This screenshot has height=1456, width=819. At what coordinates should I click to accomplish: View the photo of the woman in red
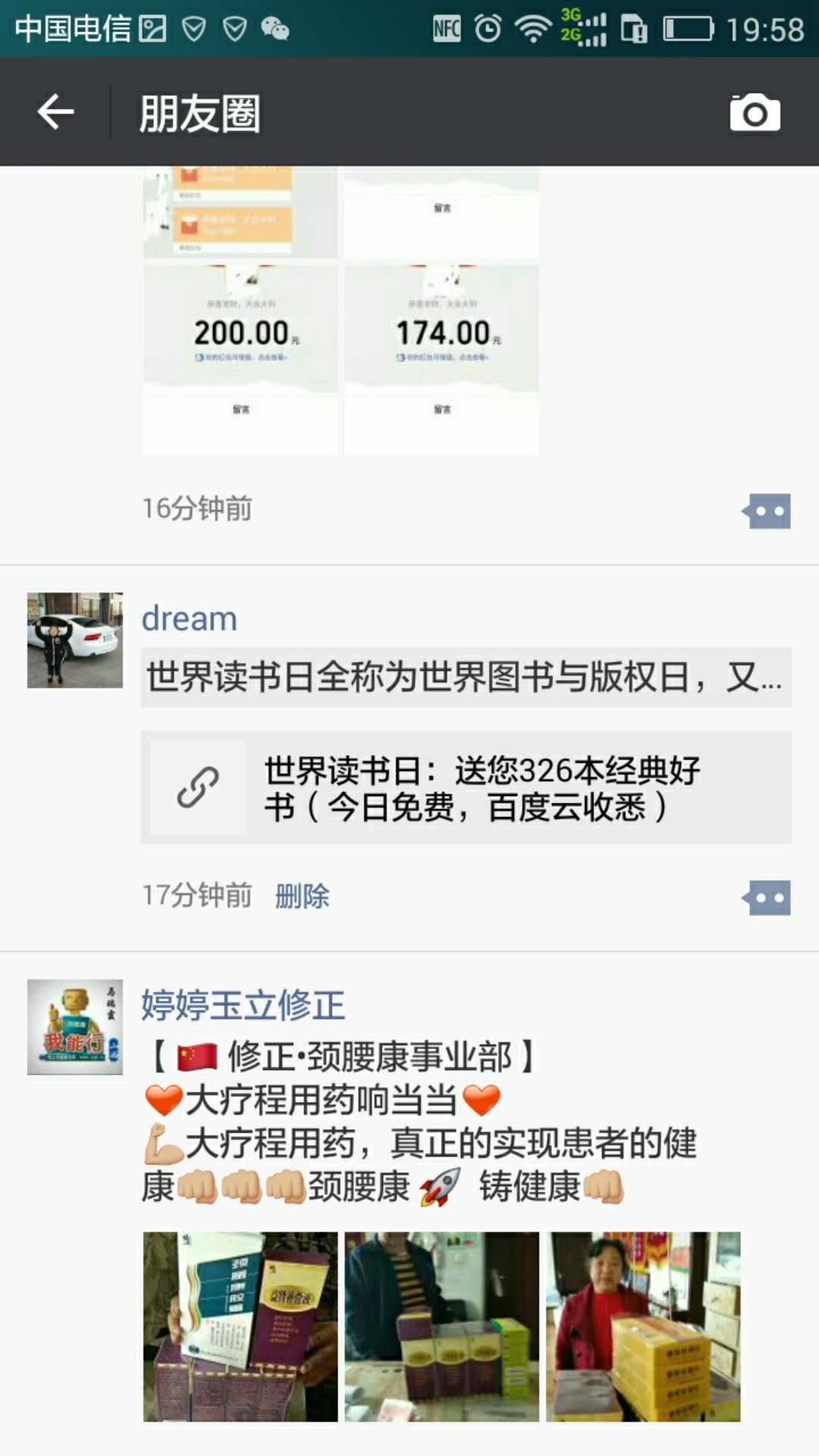point(643,1326)
